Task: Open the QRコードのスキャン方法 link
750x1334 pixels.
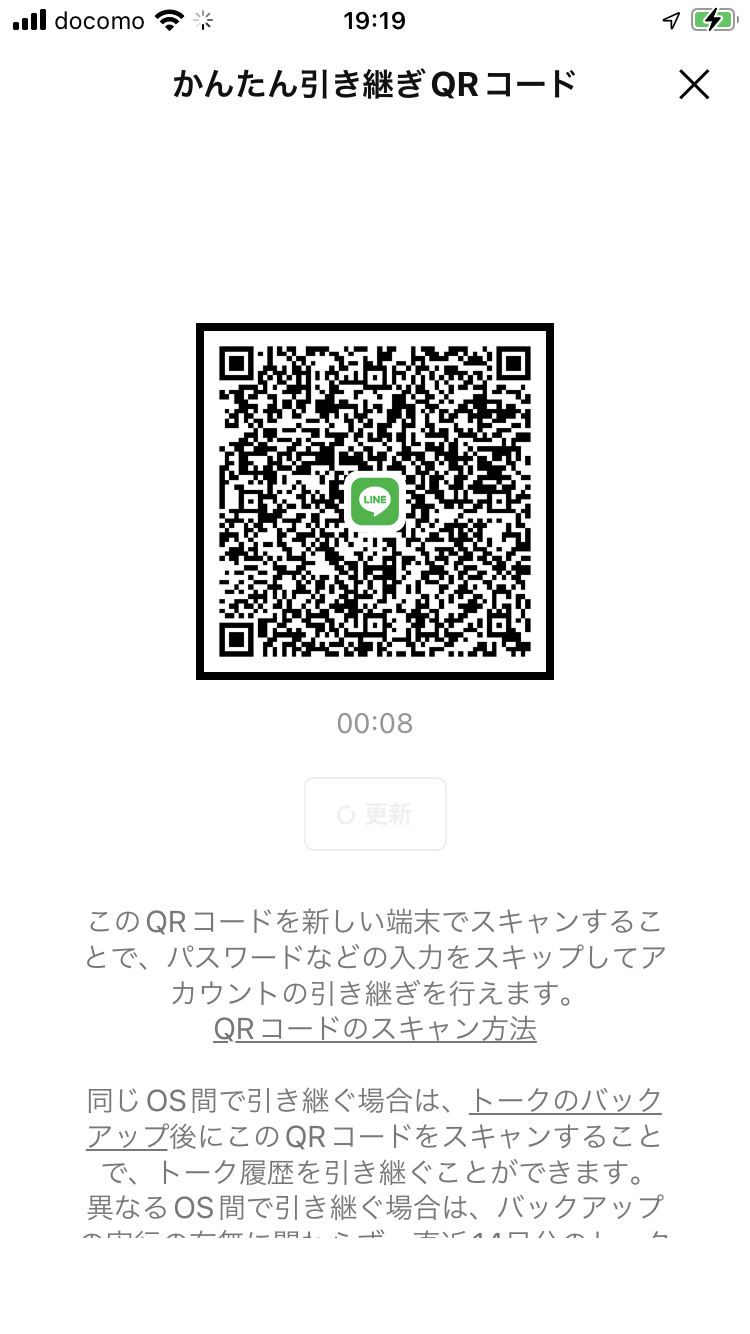Action: pyautogui.click(x=375, y=1029)
